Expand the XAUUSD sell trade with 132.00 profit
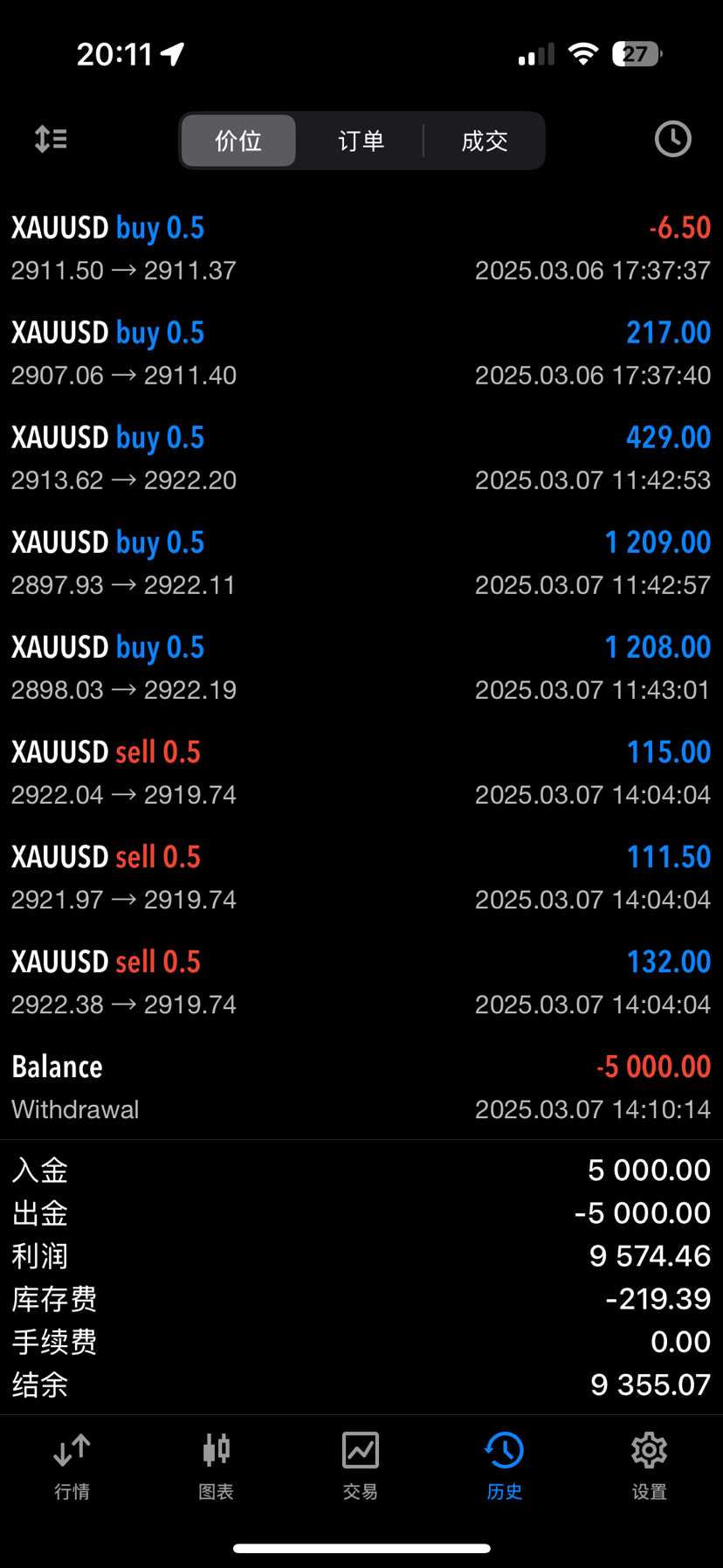Screen dimensions: 723x1568 click(x=361, y=982)
